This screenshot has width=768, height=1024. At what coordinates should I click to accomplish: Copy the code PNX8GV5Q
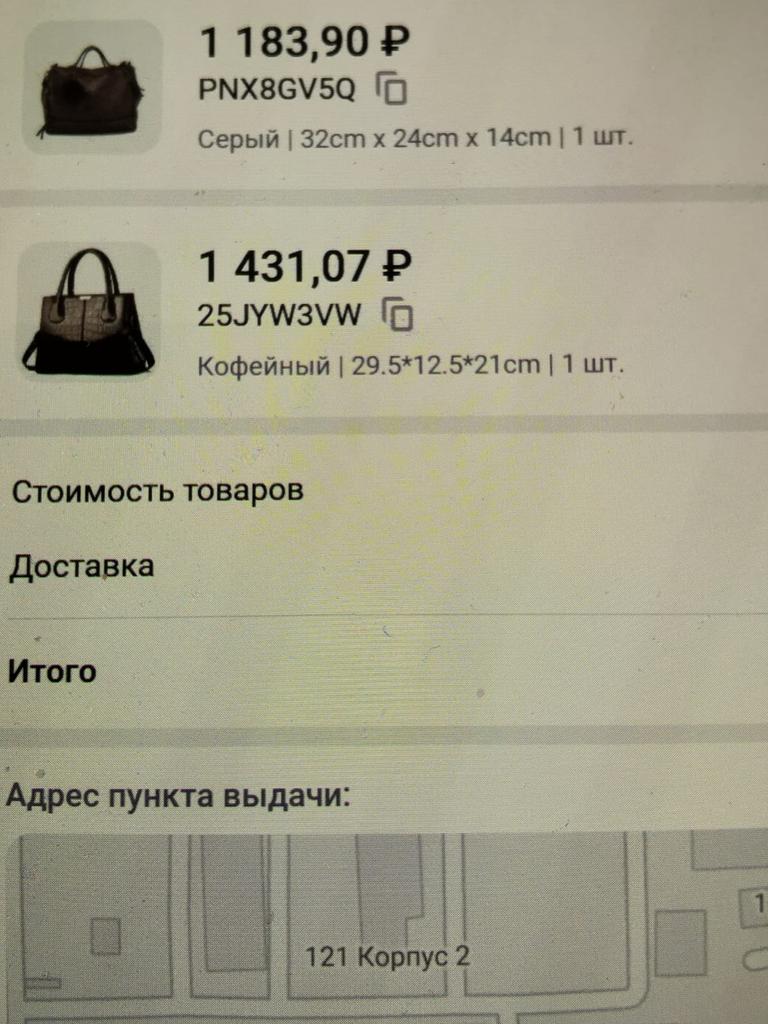coord(392,90)
